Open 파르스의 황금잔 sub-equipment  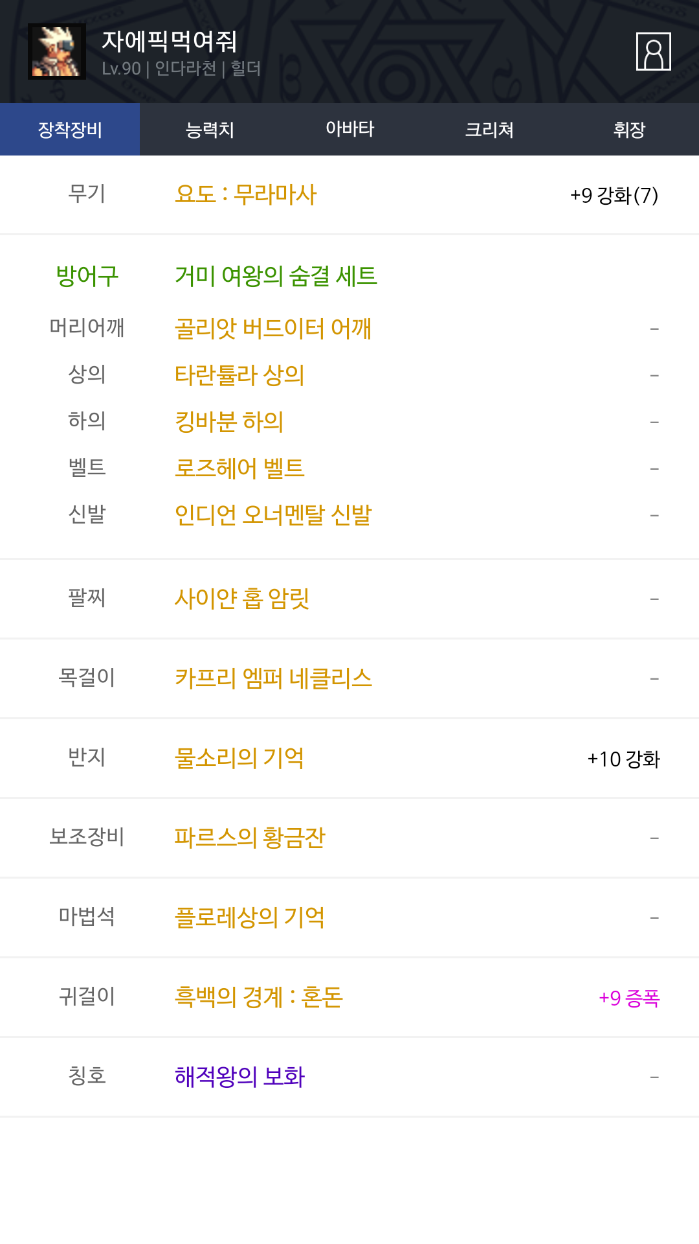pyautogui.click(x=249, y=837)
